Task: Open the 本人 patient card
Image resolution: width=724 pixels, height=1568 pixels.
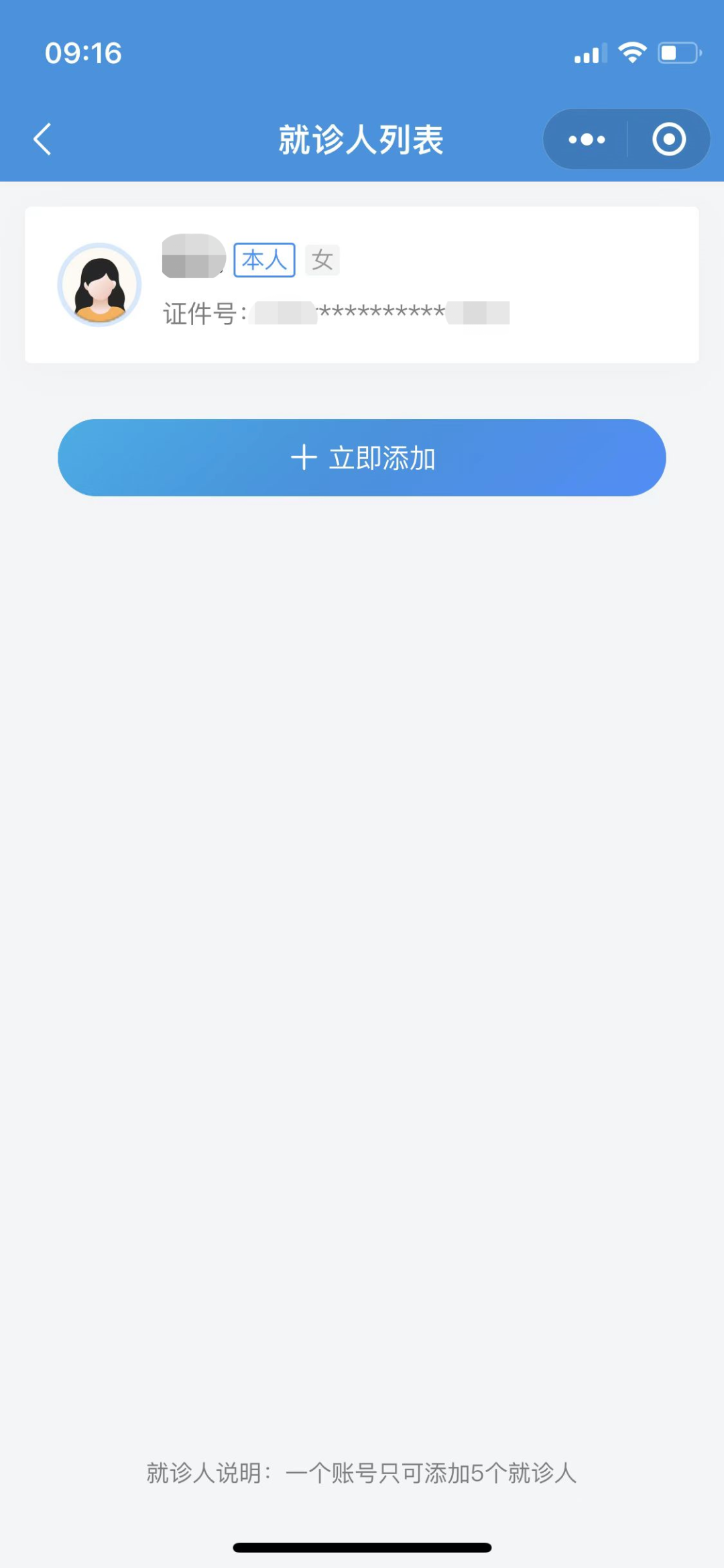Action: (x=362, y=285)
